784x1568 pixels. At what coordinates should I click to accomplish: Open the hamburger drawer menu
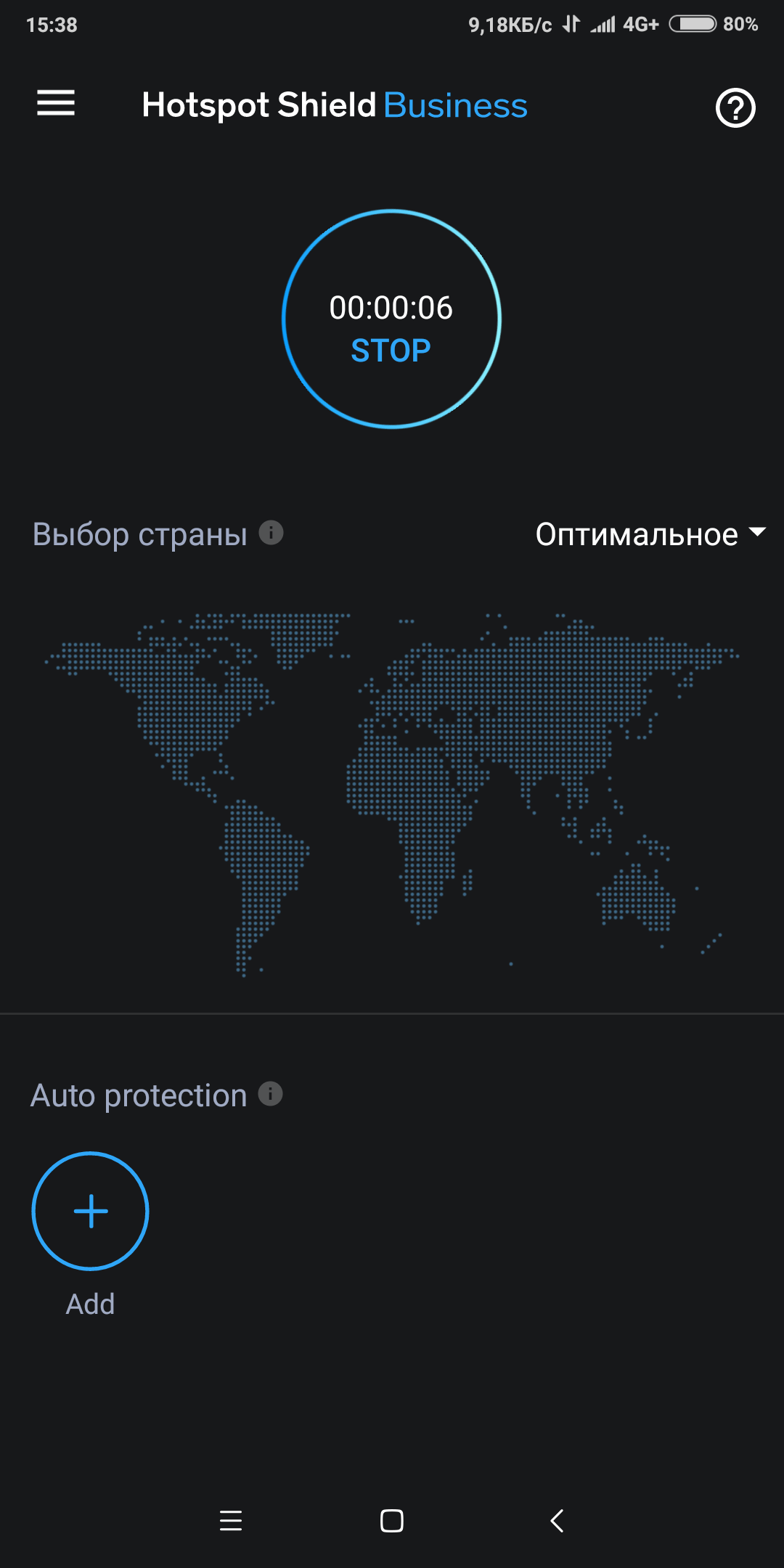tap(56, 103)
